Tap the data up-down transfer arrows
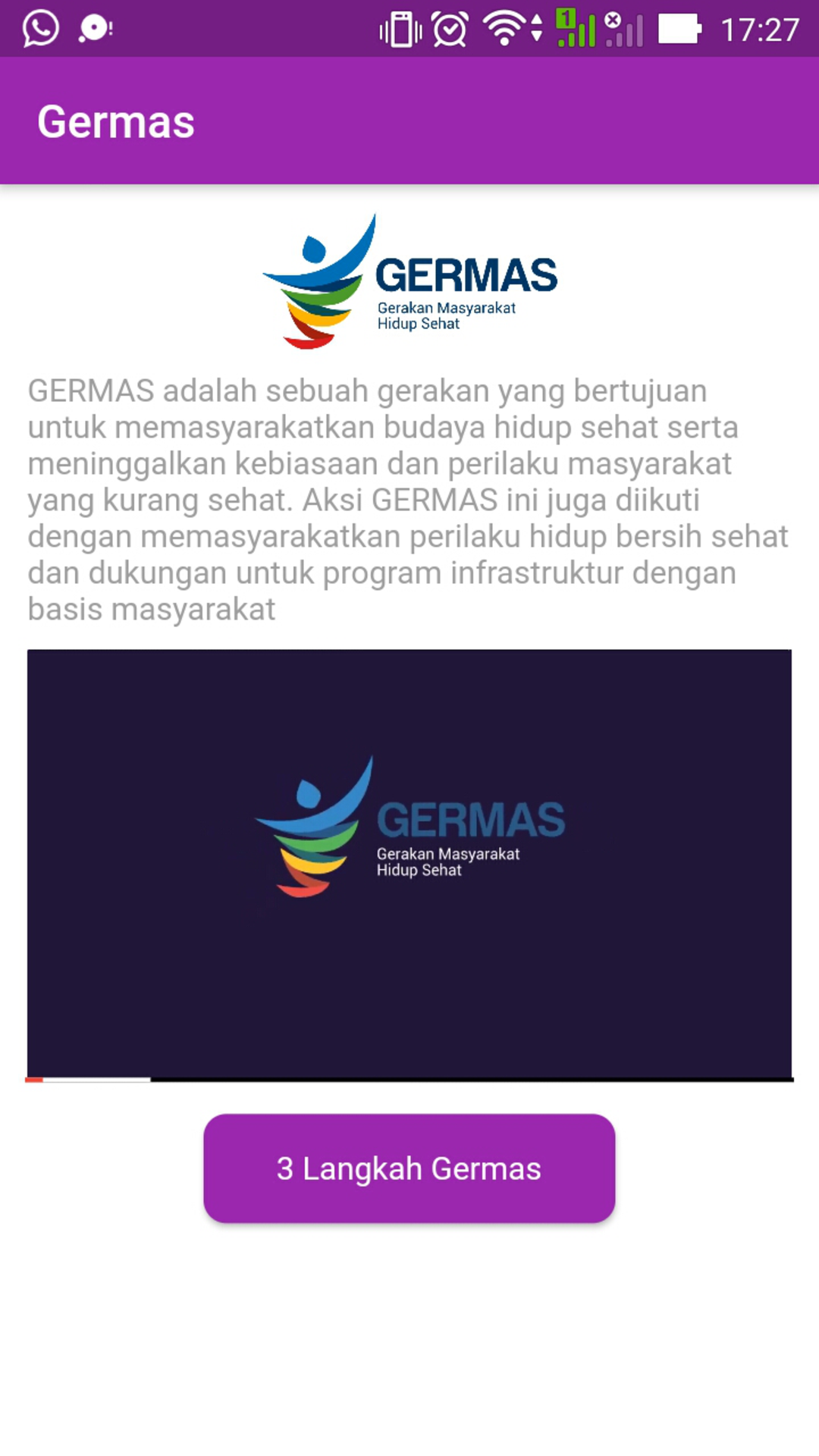The image size is (819, 1456). click(x=536, y=29)
